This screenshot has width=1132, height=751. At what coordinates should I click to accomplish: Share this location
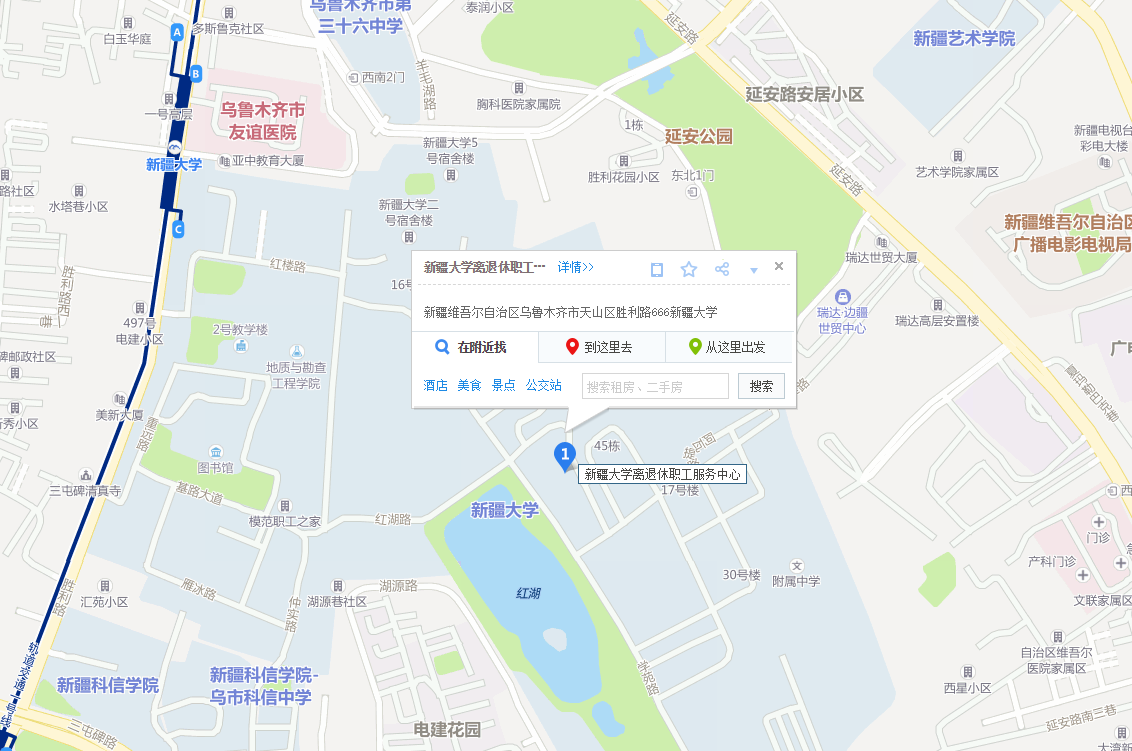point(722,269)
